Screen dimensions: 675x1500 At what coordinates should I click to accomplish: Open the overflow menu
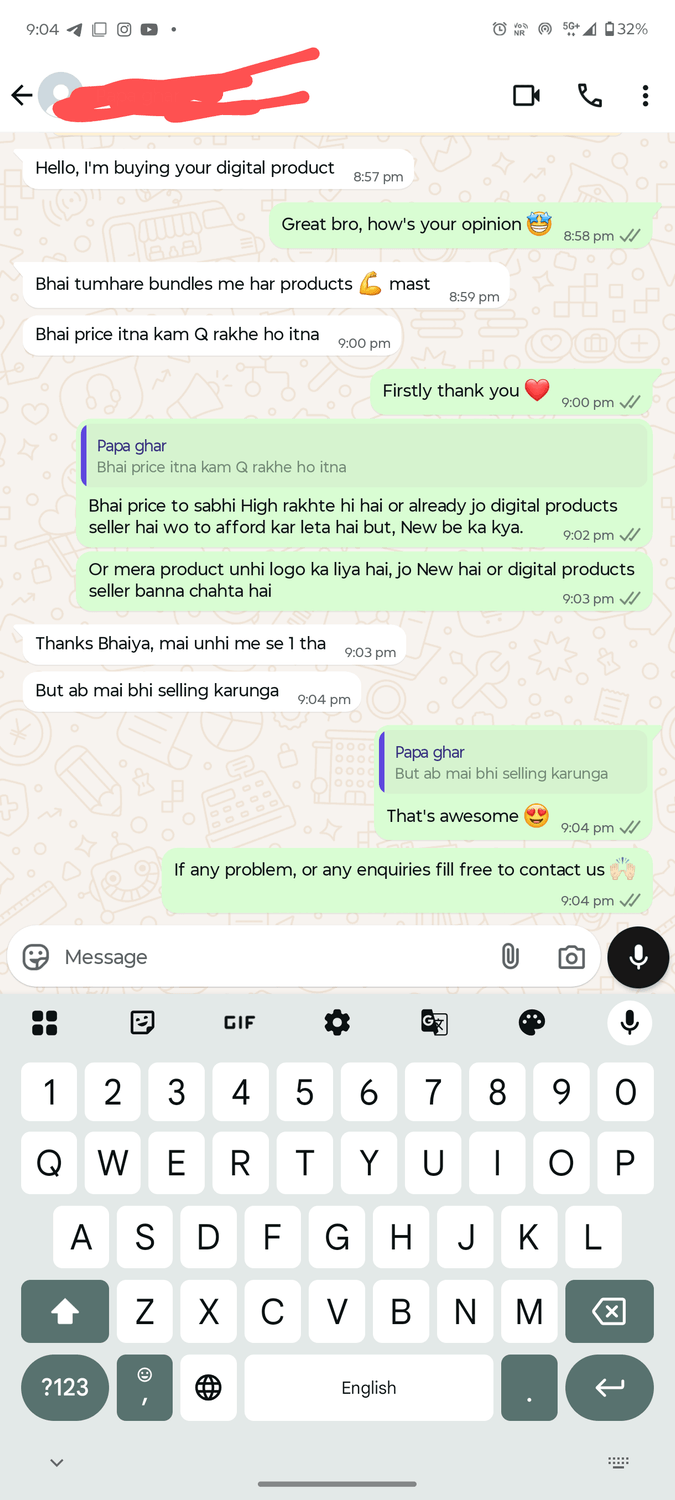[645, 95]
